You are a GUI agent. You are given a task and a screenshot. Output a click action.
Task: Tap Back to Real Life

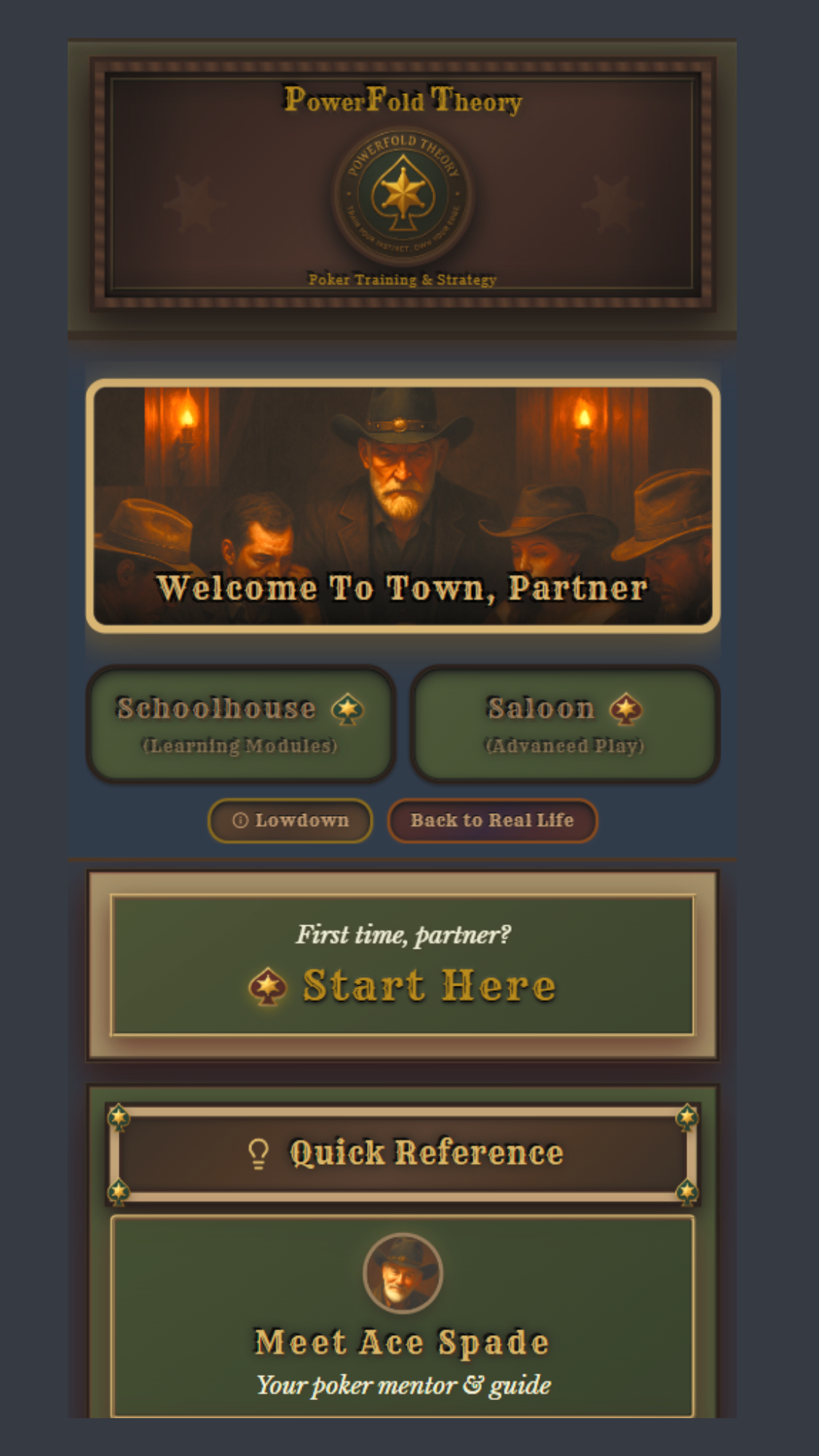pos(492,820)
